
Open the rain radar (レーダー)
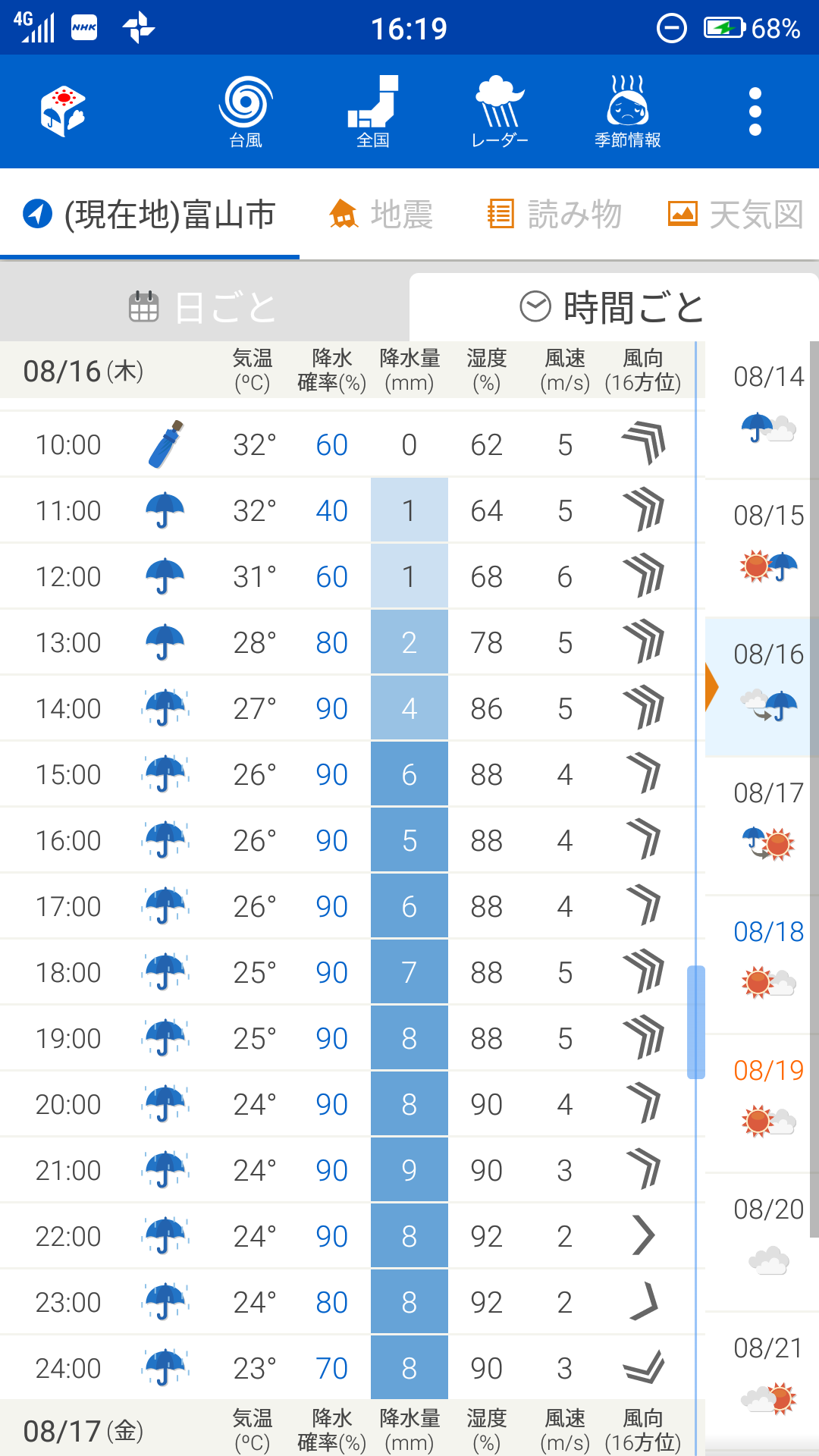click(x=500, y=111)
